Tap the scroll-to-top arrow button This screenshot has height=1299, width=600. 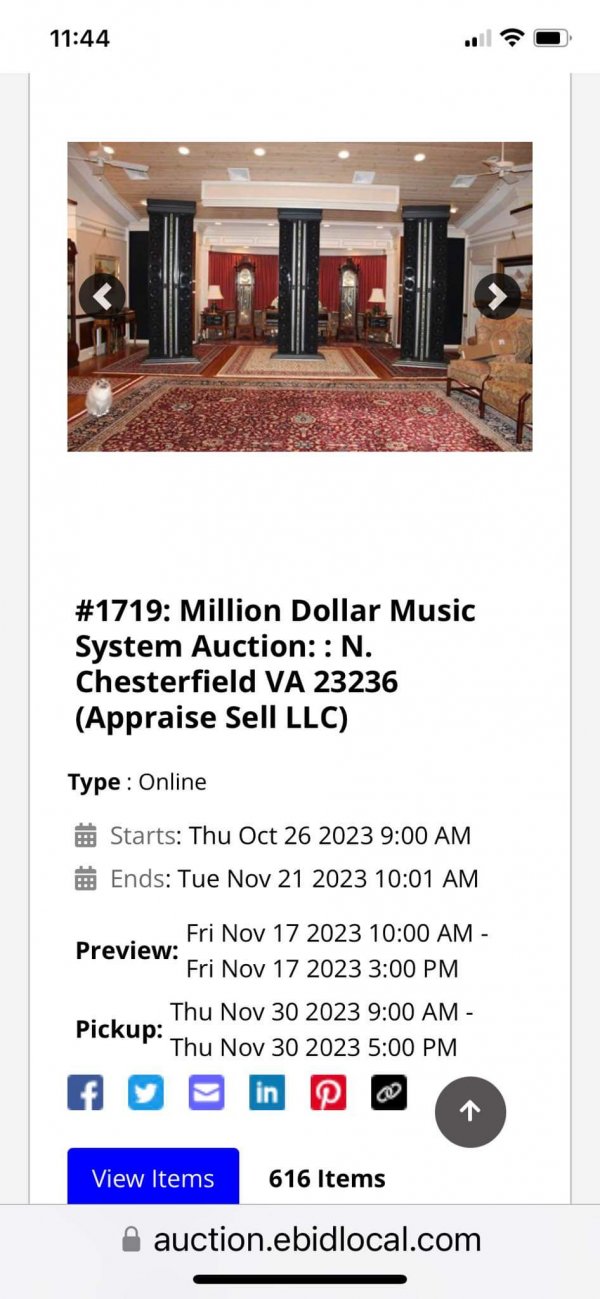click(470, 1110)
